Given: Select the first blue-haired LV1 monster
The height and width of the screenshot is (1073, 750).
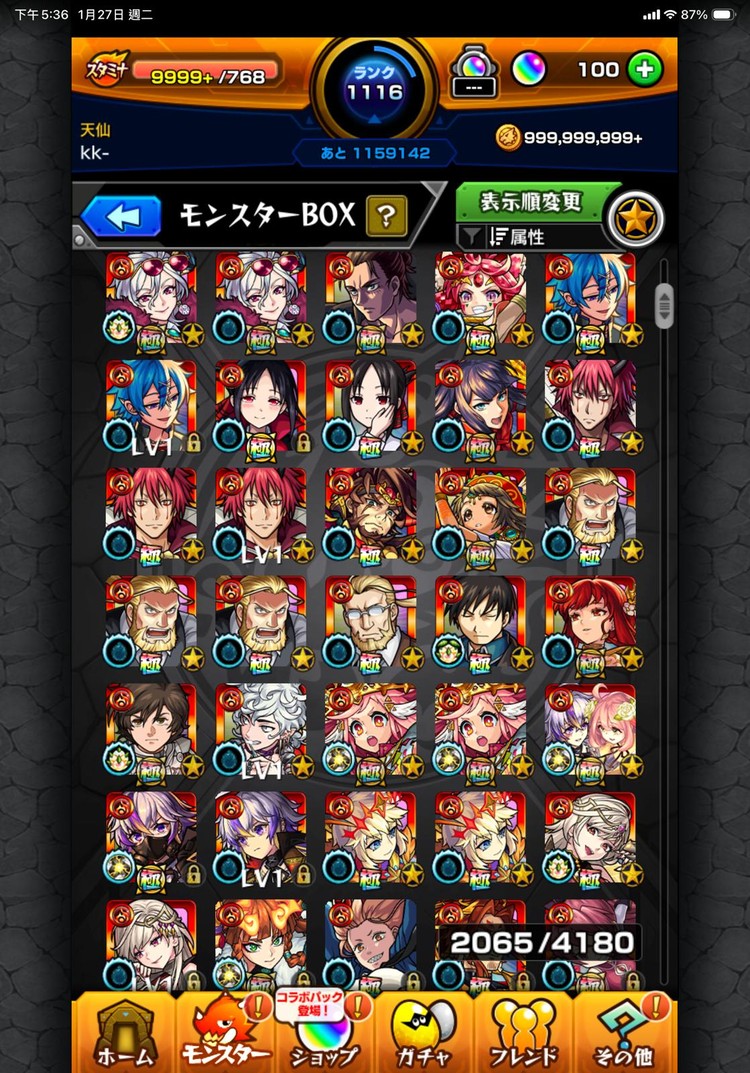Looking at the screenshot, I should [x=151, y=406].
